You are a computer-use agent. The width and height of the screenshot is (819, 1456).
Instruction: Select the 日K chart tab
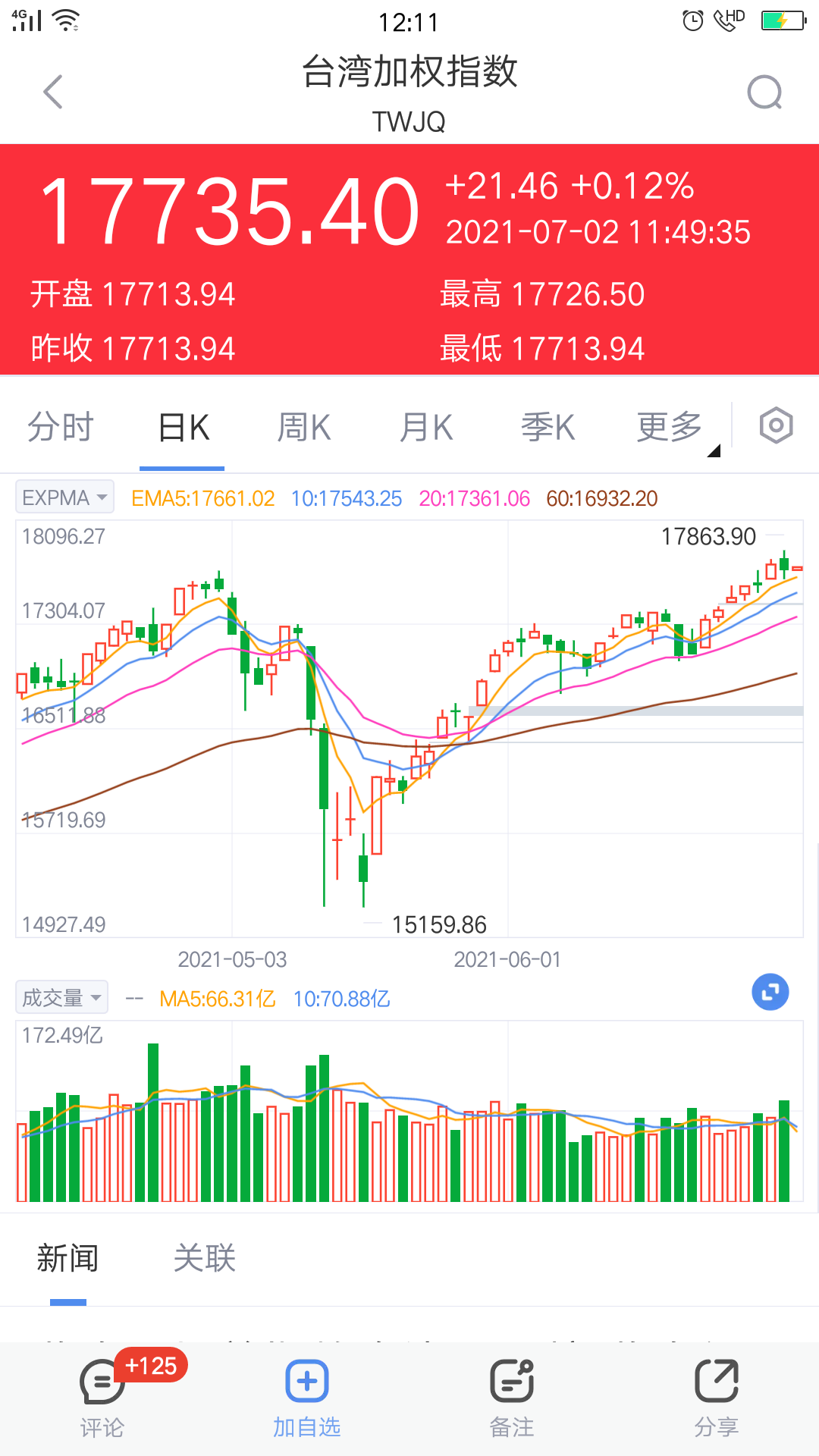click(x=183, y=427)
